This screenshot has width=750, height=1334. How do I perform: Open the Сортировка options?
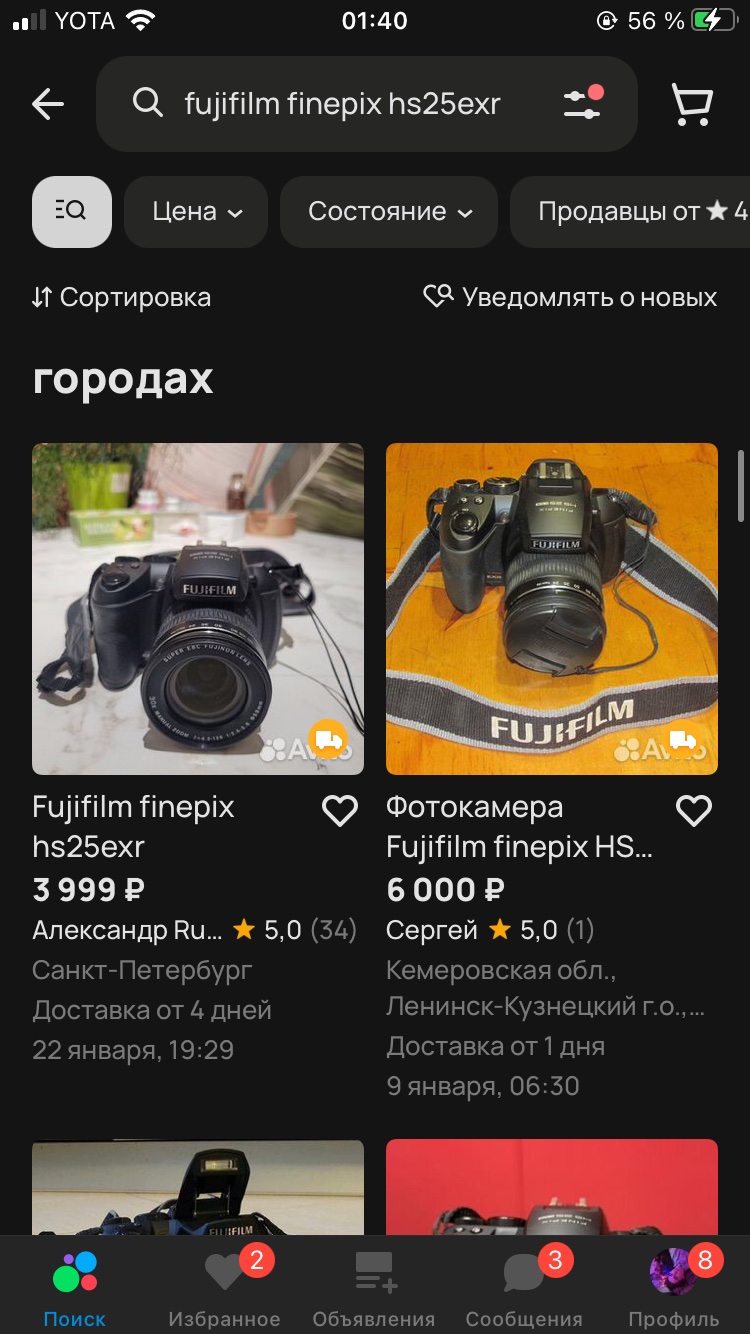[x=122, y=297]
